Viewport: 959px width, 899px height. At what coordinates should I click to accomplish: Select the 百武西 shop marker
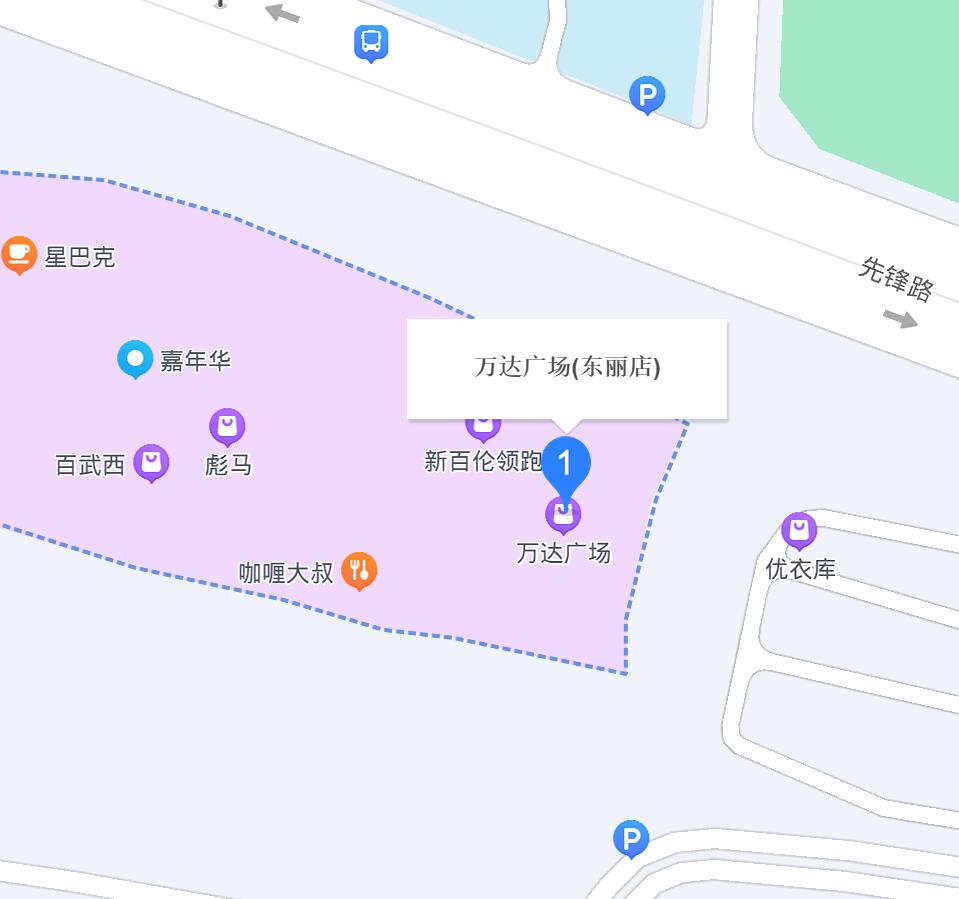pyautogui.click(x=151, y=462)
